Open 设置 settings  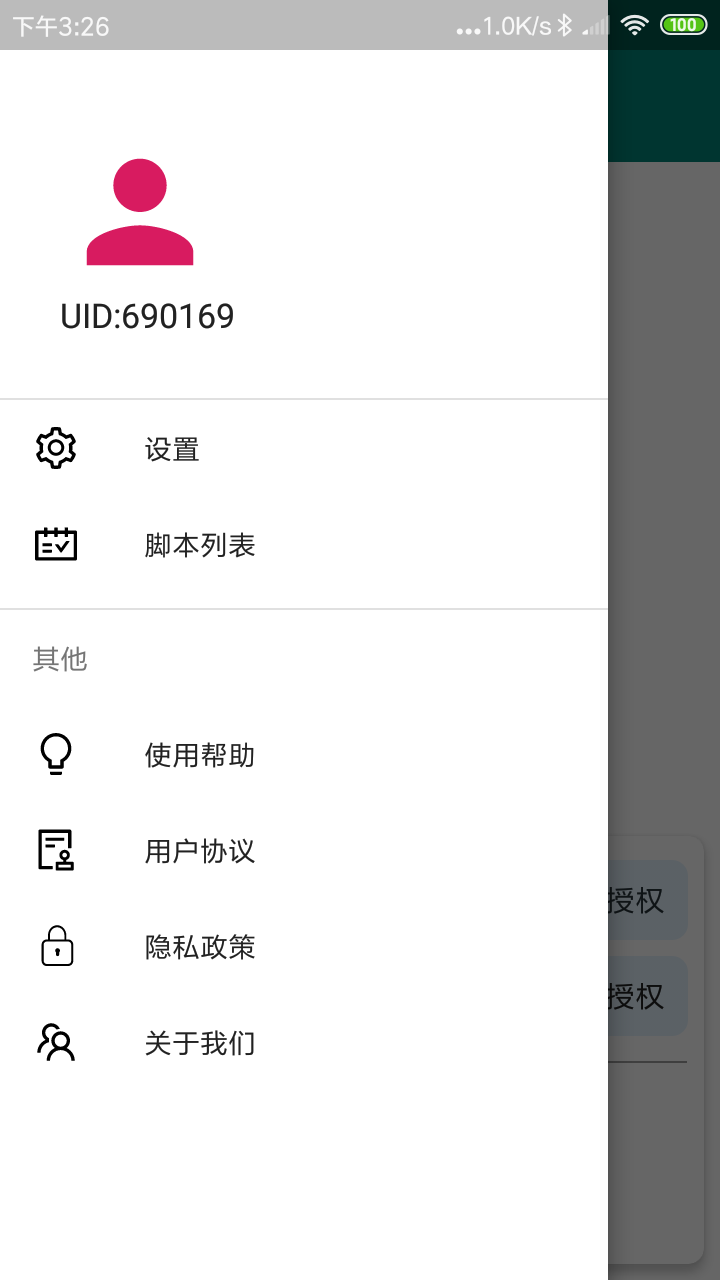[x=172, y=449]
